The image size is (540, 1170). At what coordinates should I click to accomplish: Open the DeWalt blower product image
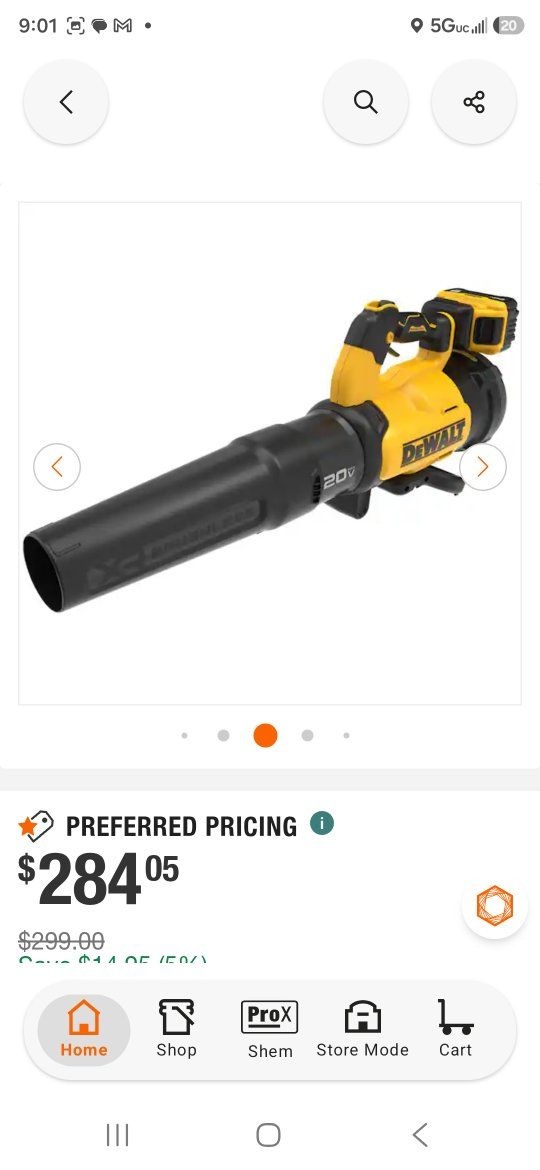[270, 453]
